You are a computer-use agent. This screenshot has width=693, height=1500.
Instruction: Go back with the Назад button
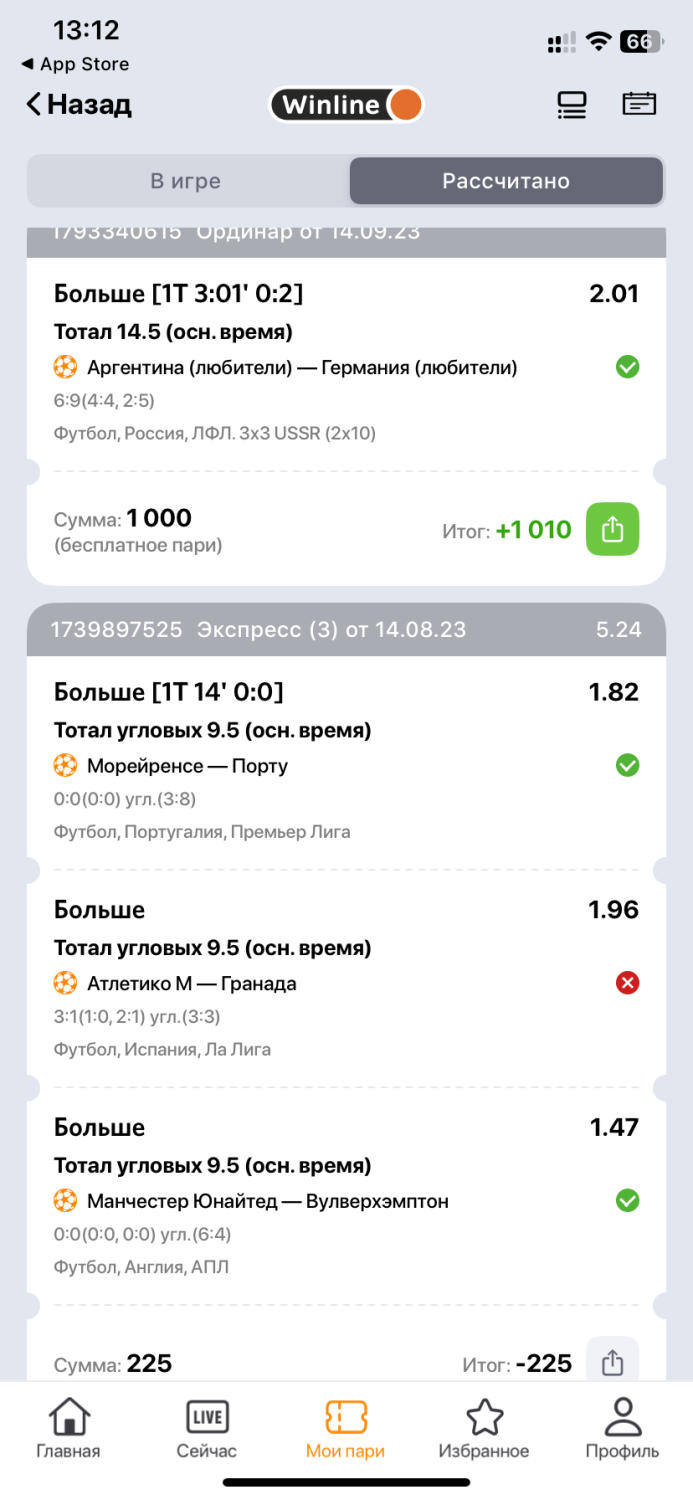79,104
